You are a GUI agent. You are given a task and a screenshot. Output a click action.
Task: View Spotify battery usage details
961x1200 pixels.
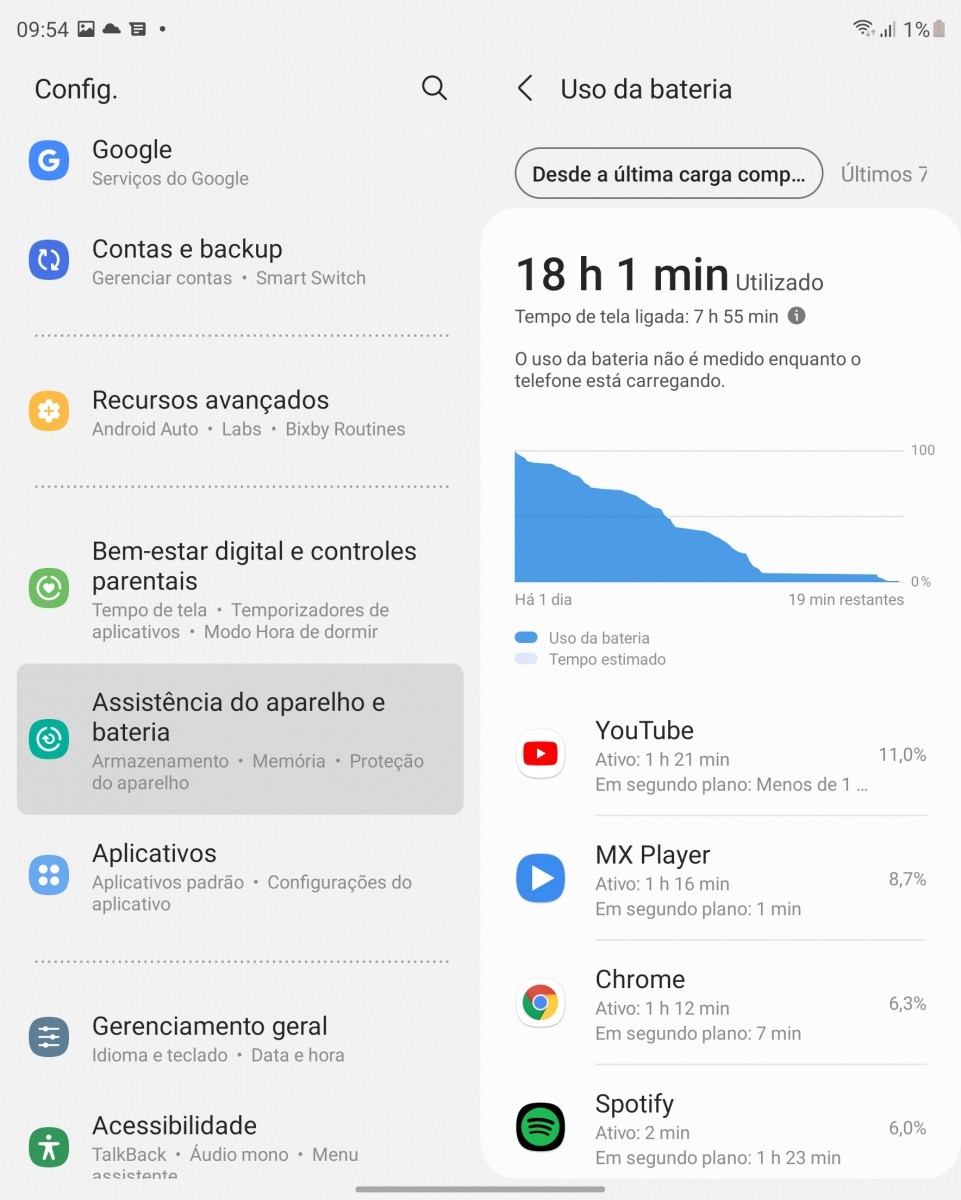[x=720, y=1129]
